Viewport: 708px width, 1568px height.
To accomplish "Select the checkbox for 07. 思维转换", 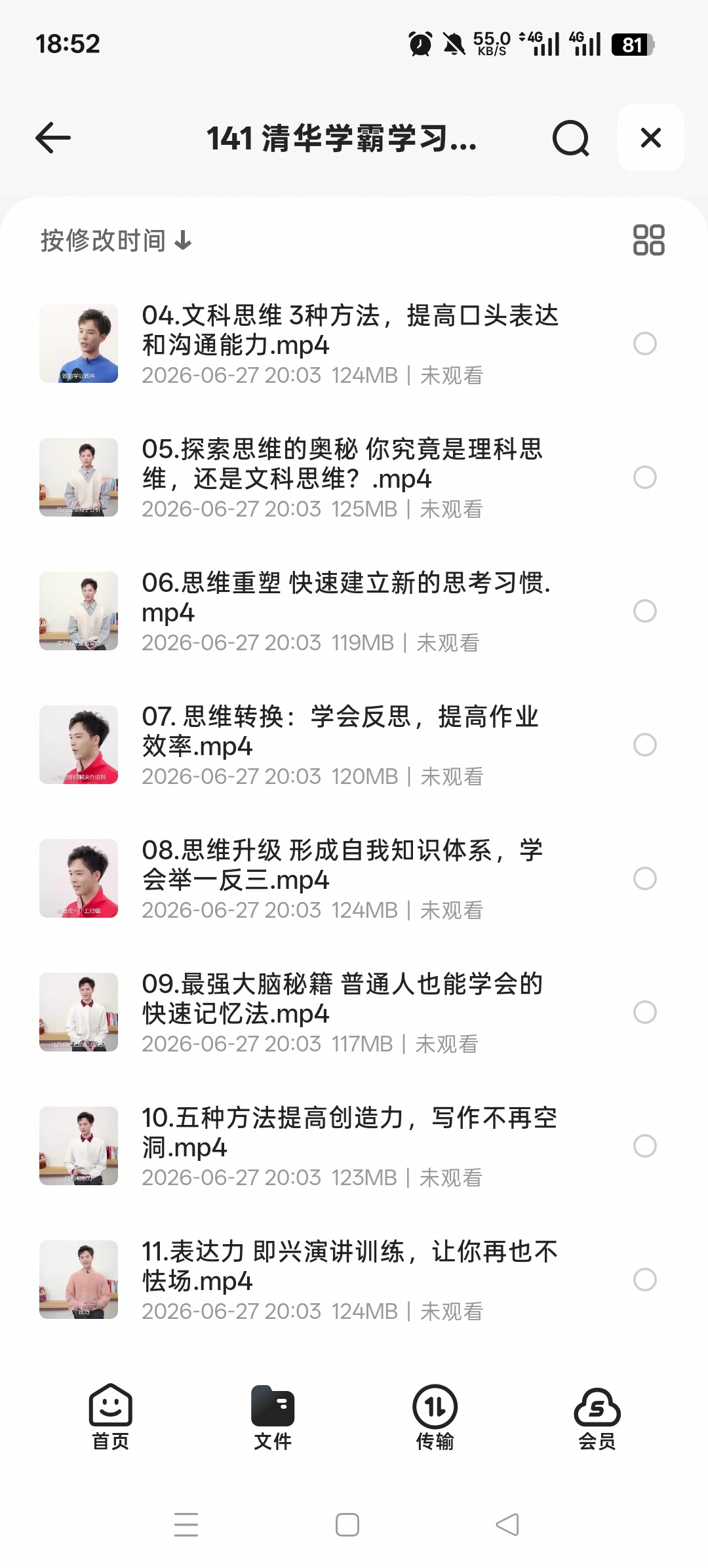I will pyautogui.click(x=645, y=745).
